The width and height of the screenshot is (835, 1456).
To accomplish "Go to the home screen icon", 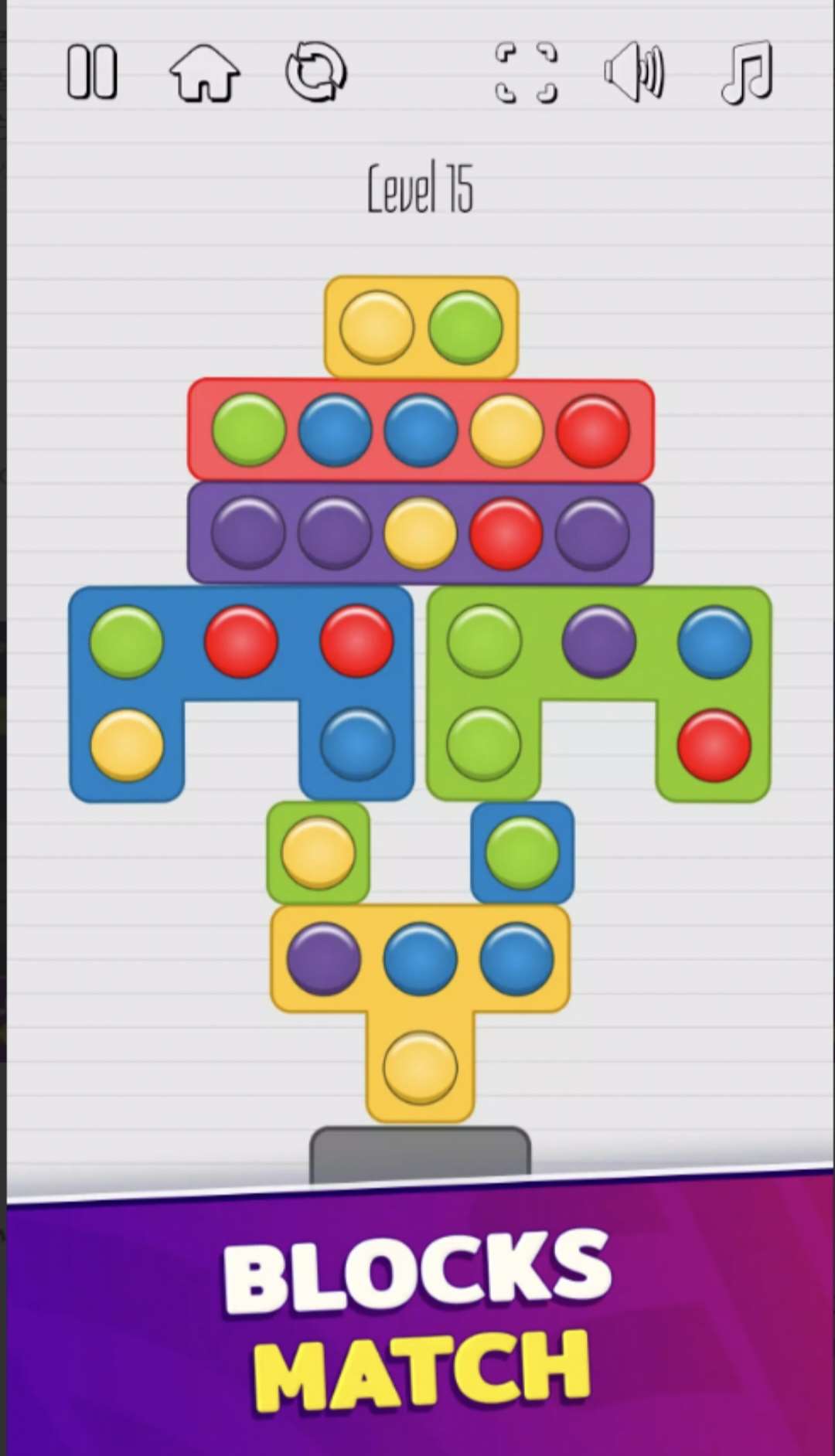I will tap(205, 73).
